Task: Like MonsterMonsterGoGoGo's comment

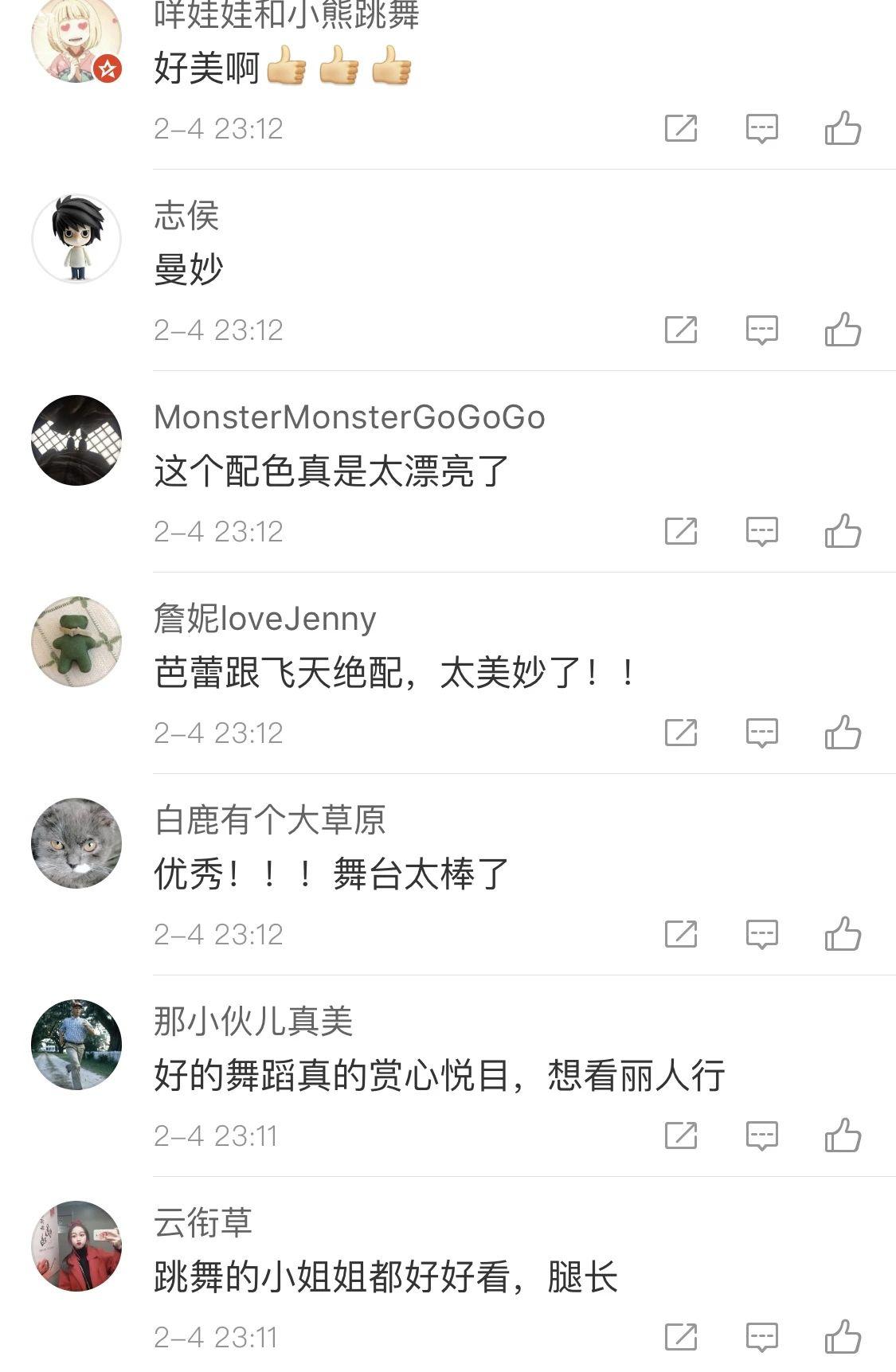Action: click(843, 530)
